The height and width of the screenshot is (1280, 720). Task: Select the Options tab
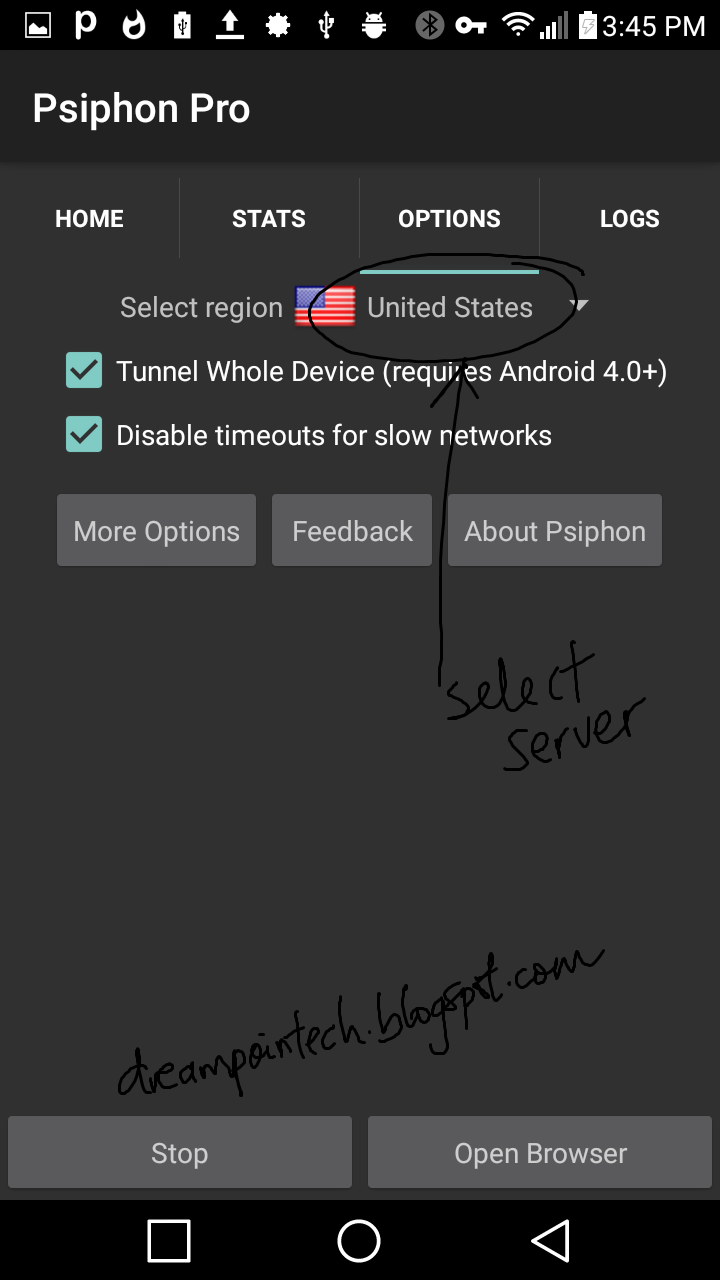[449, 218]
